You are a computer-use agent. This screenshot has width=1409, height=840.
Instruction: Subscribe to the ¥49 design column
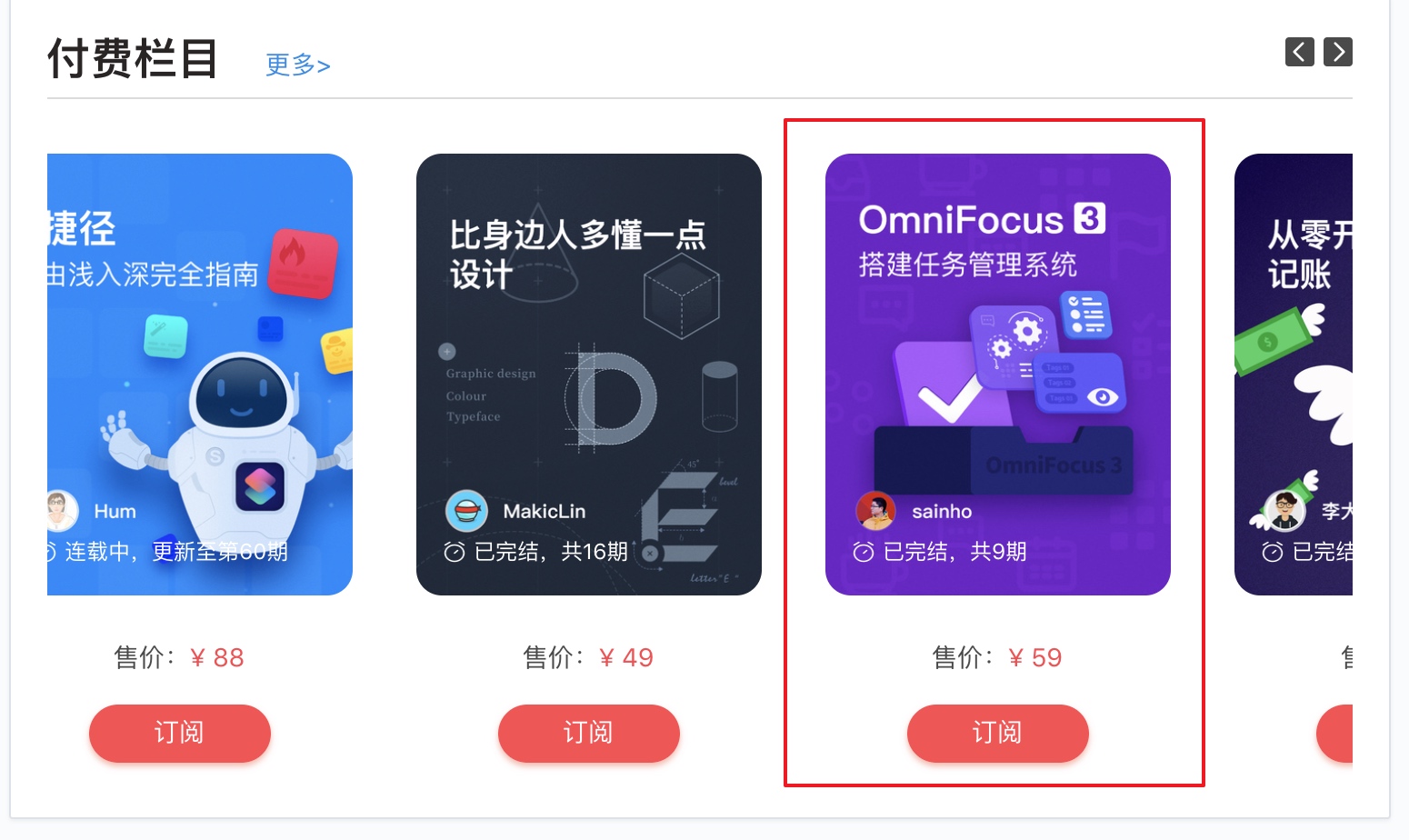[x=588, y=733]
